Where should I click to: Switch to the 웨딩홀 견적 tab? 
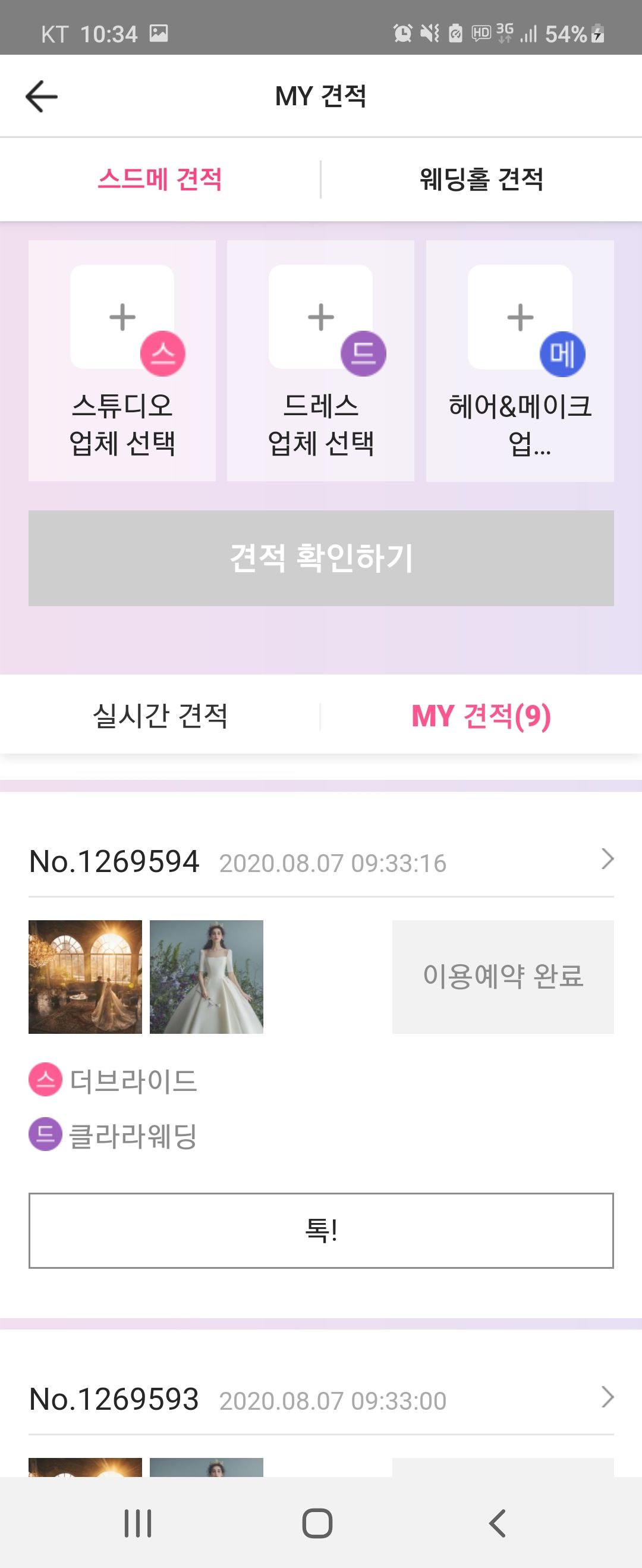(x=481, y=179)
